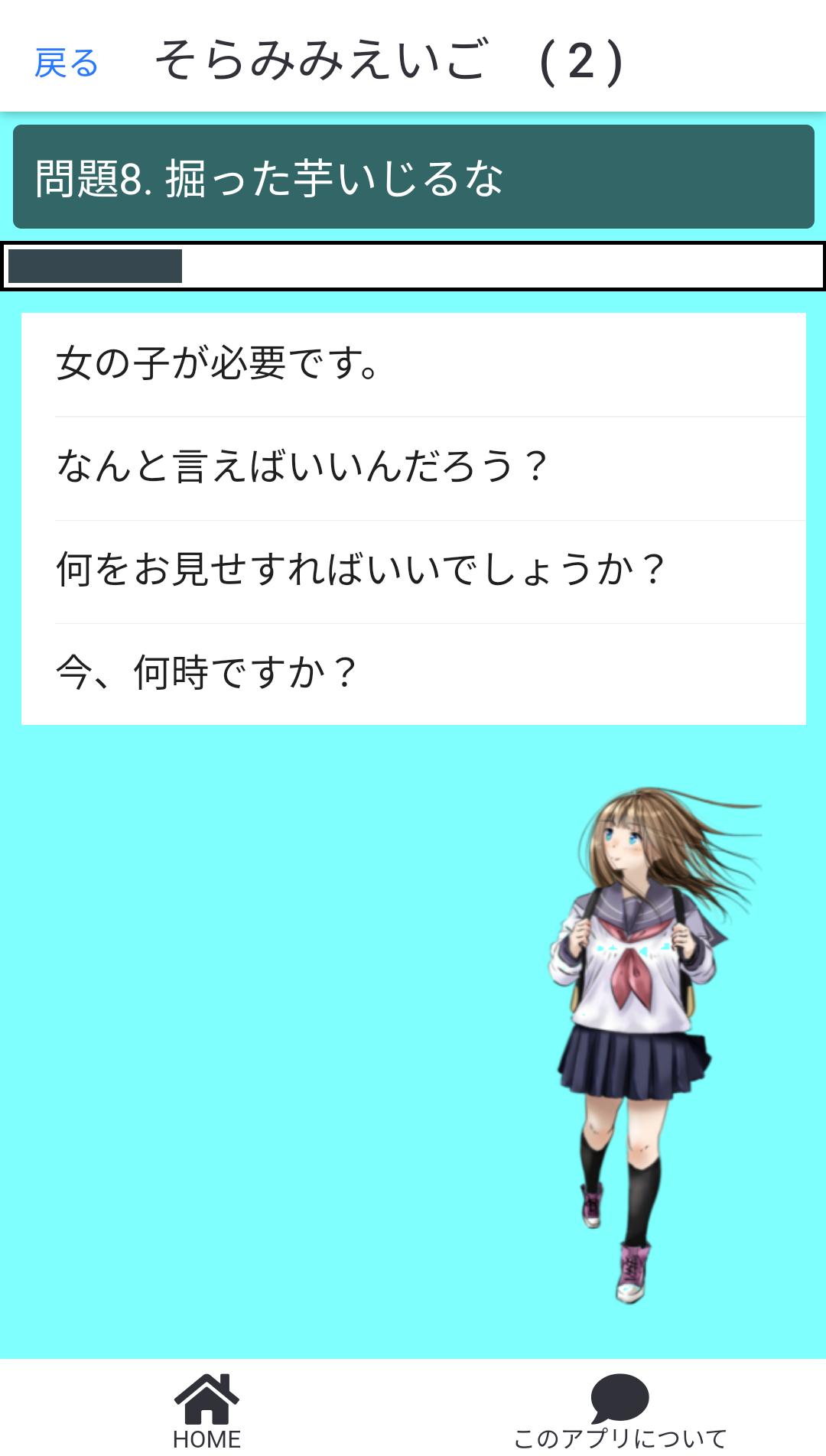Select answer 女の子が必要です。
This screenshot has height=1456, width=826.
pyautogui.click(x=414, y=364)
